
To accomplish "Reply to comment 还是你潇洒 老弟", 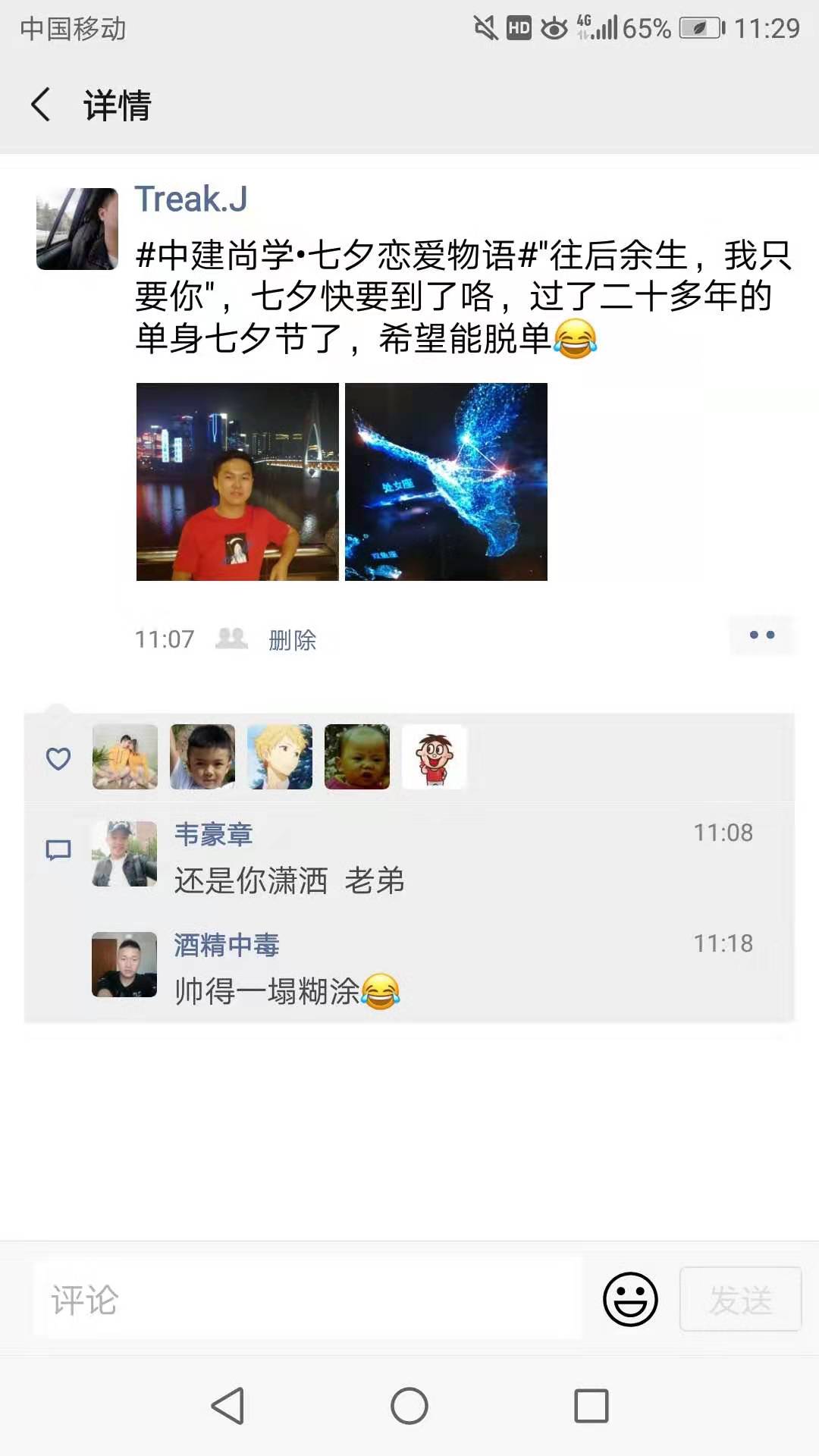I will point(290,881).
